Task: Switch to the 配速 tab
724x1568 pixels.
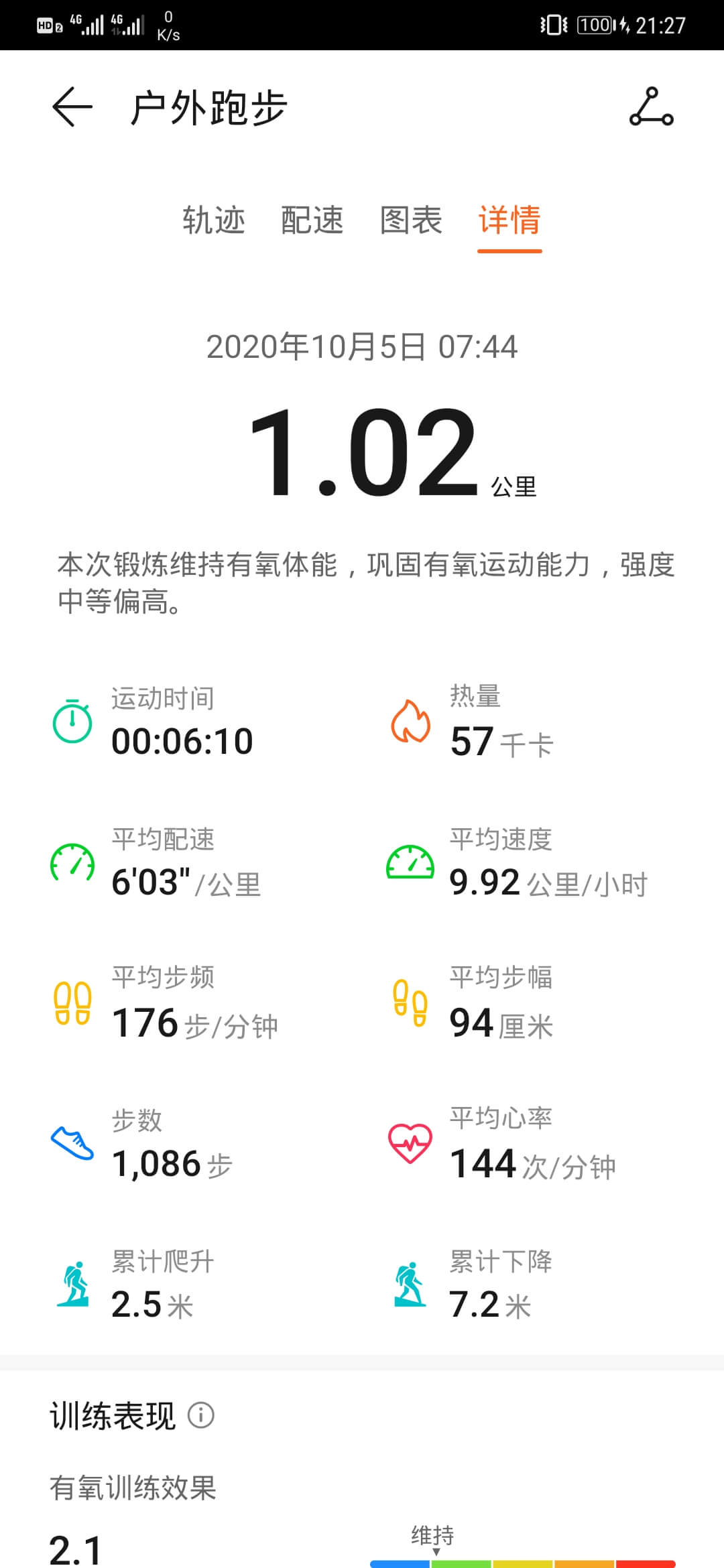Action: (x=312, y=220)
